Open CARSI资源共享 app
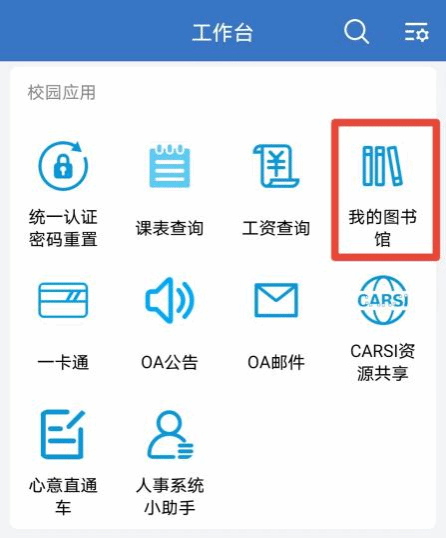The width and height of the screenshot is (446, 539). 382,329
